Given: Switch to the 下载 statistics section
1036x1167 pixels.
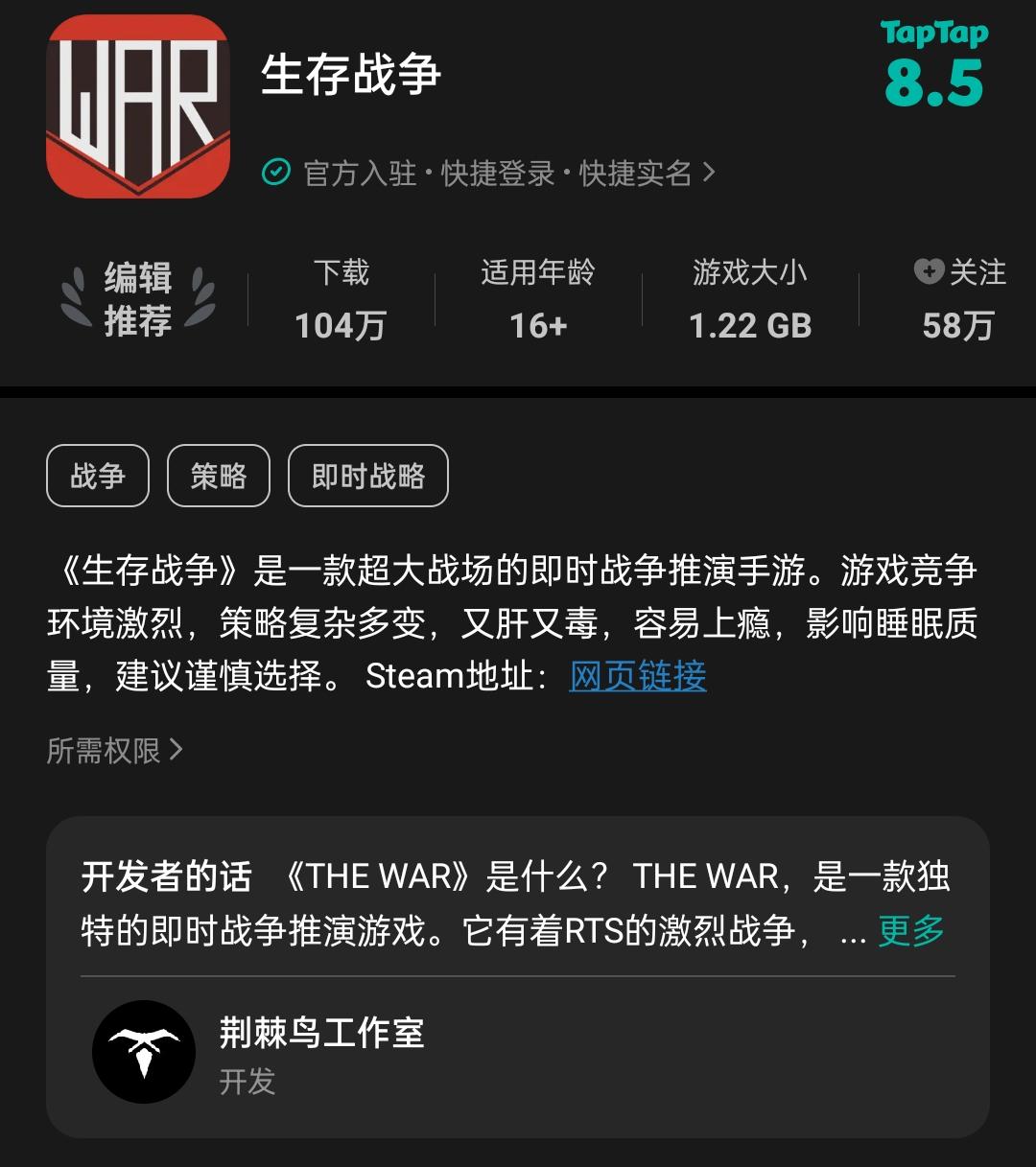Looking at the screenshot, I should tap(341, 300).
